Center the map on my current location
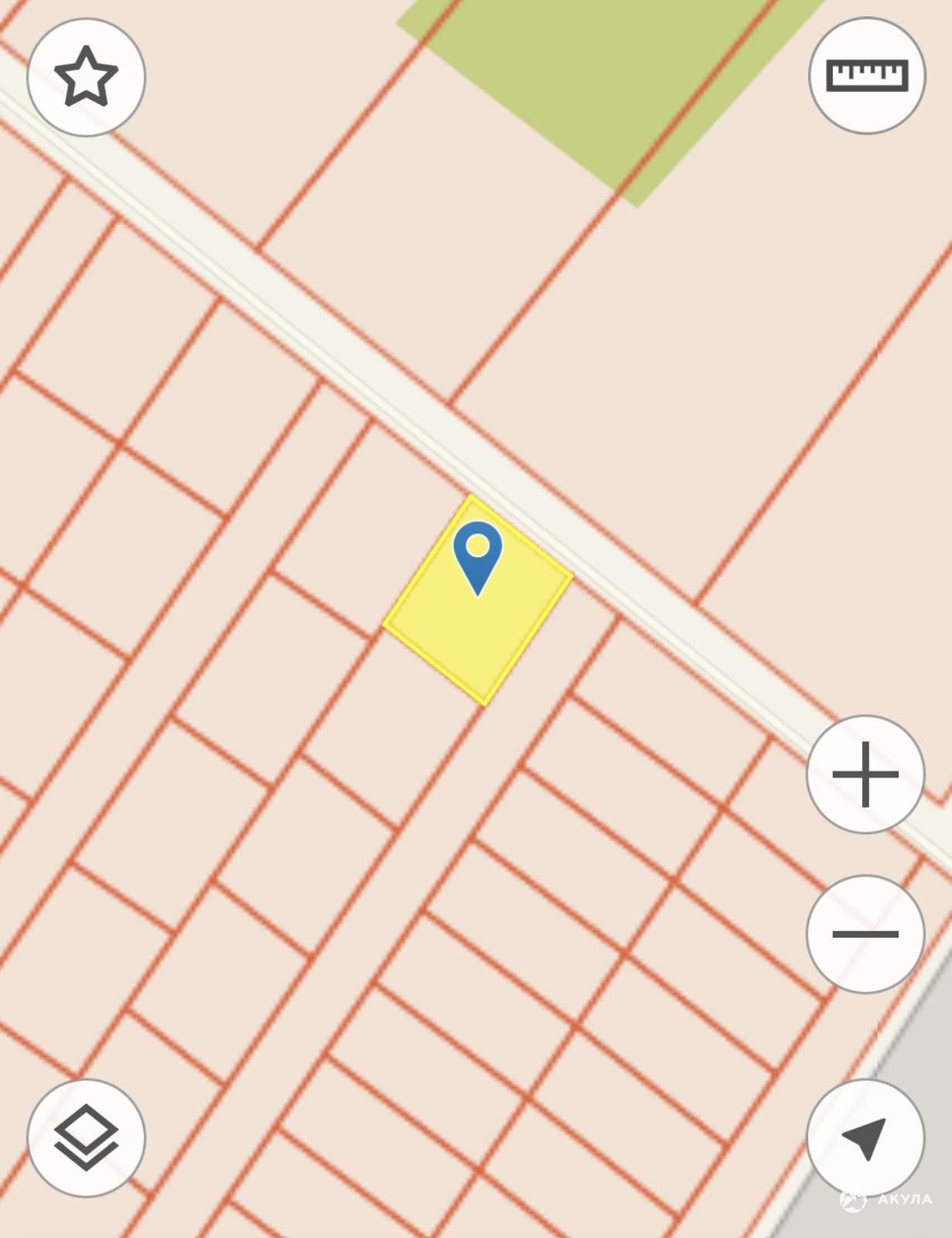 865,1137
